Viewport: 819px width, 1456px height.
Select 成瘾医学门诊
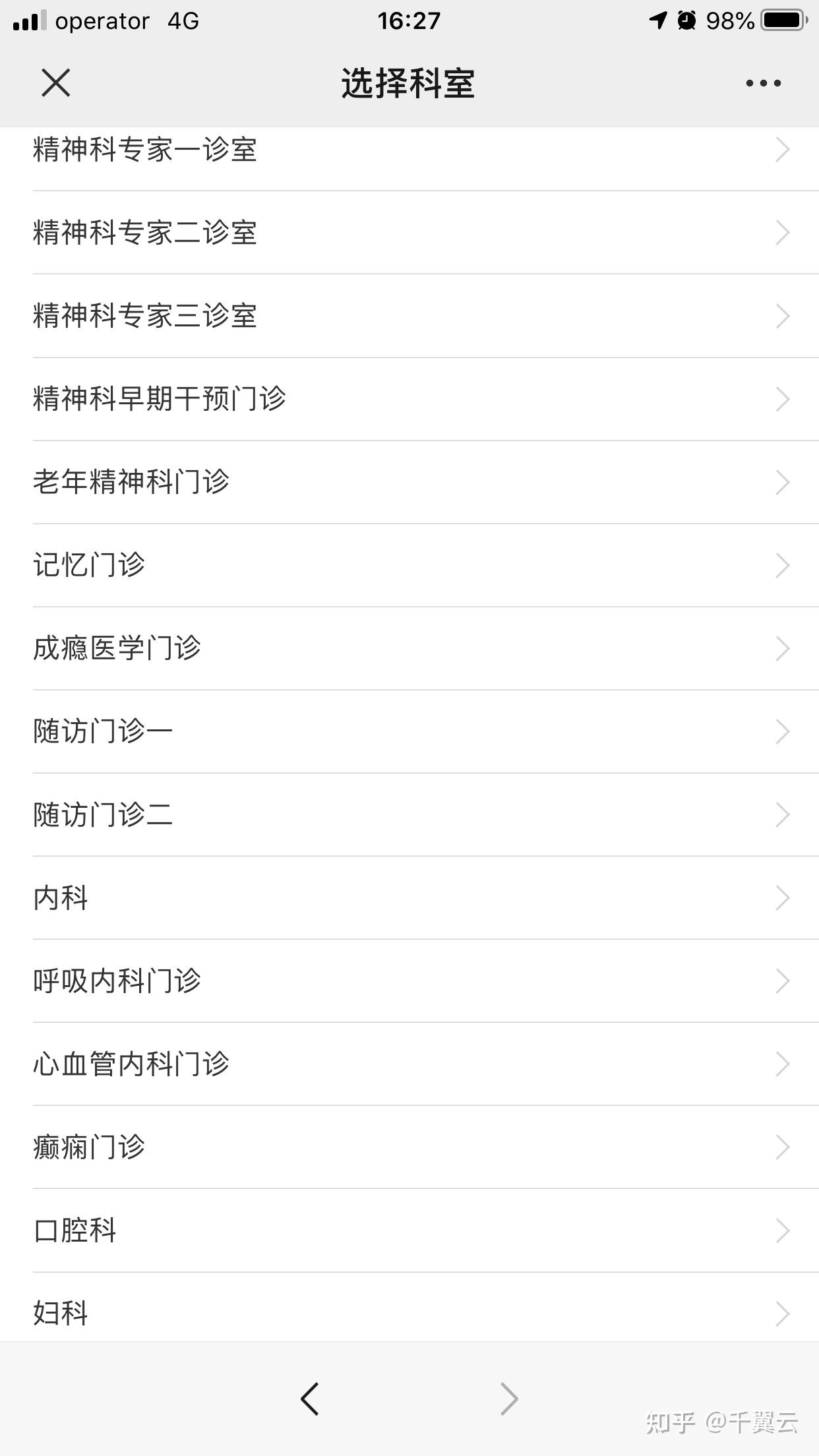pos(117,648)
